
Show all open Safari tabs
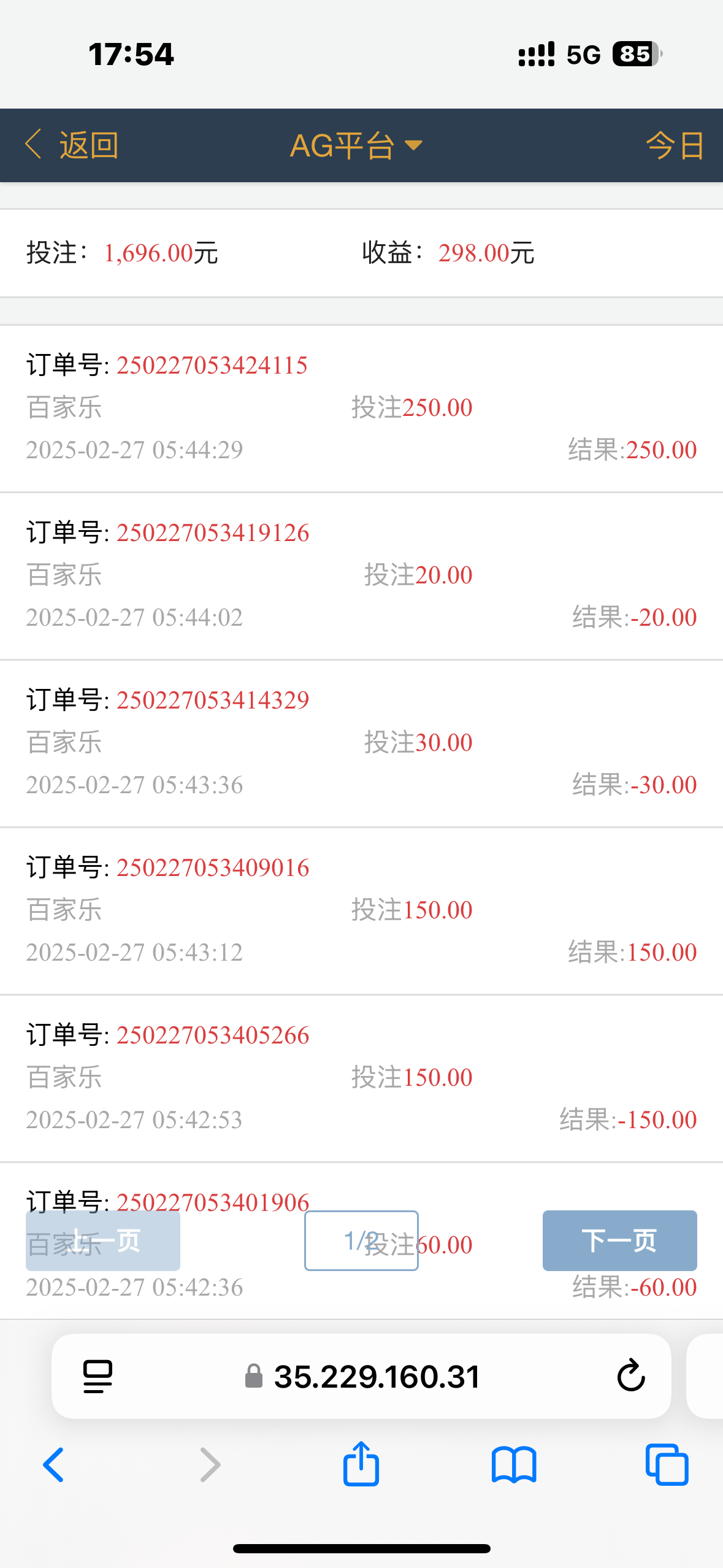(667, 1464)
